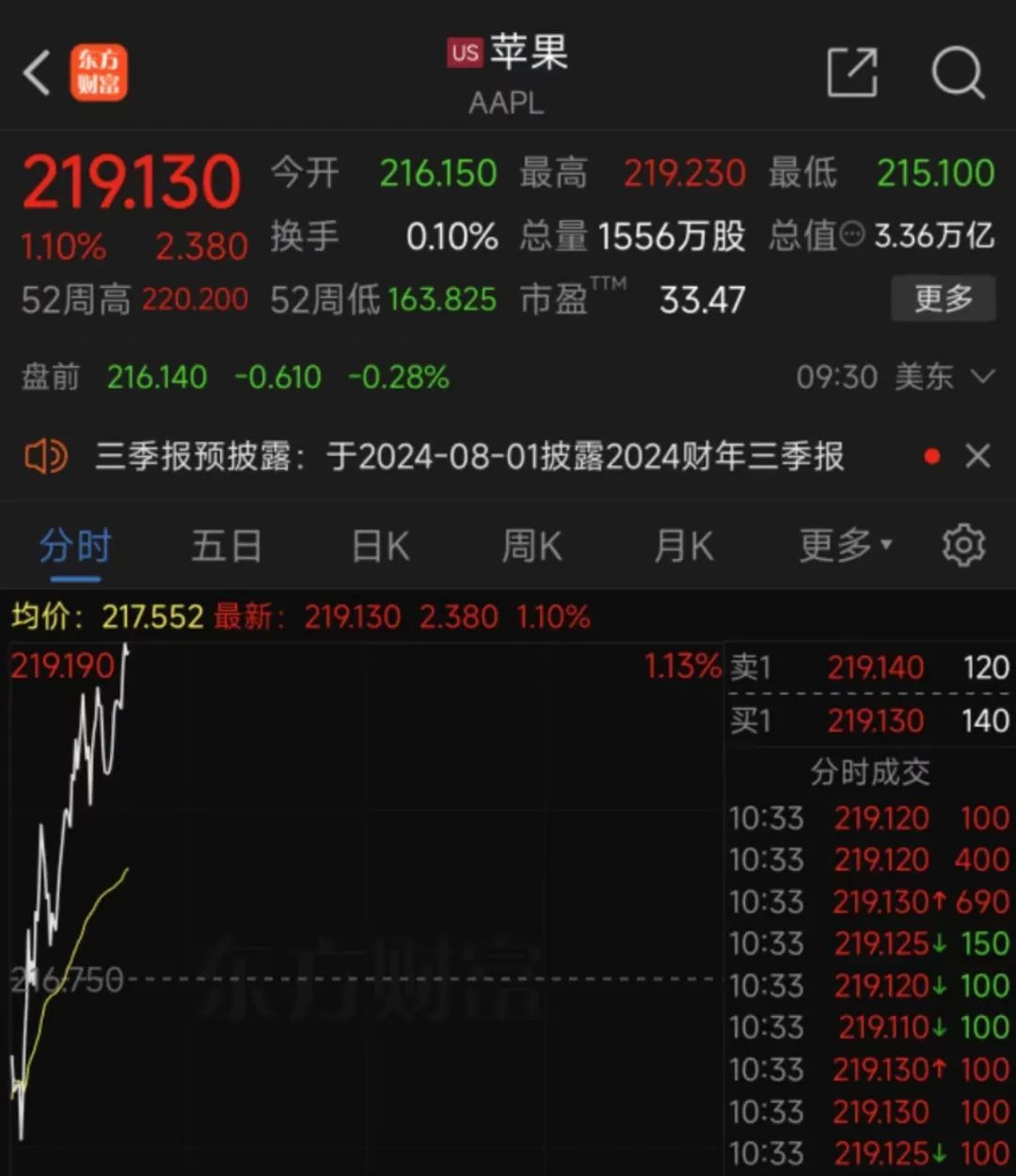This screenshot has height=1176, width=1016.
Task: Share the AAPL stock page
Action: (851, 73)
